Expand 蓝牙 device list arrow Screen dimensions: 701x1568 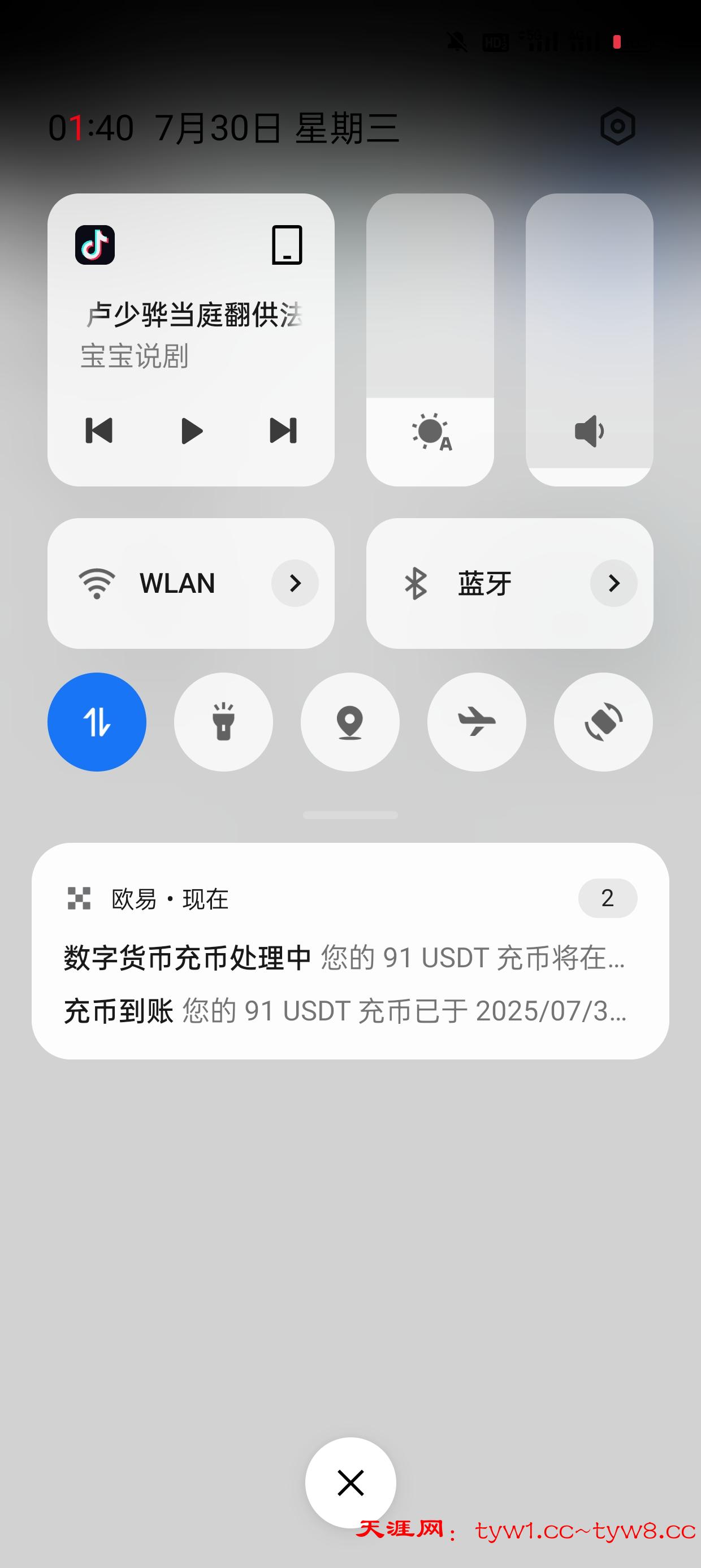(x=613, y=583)
